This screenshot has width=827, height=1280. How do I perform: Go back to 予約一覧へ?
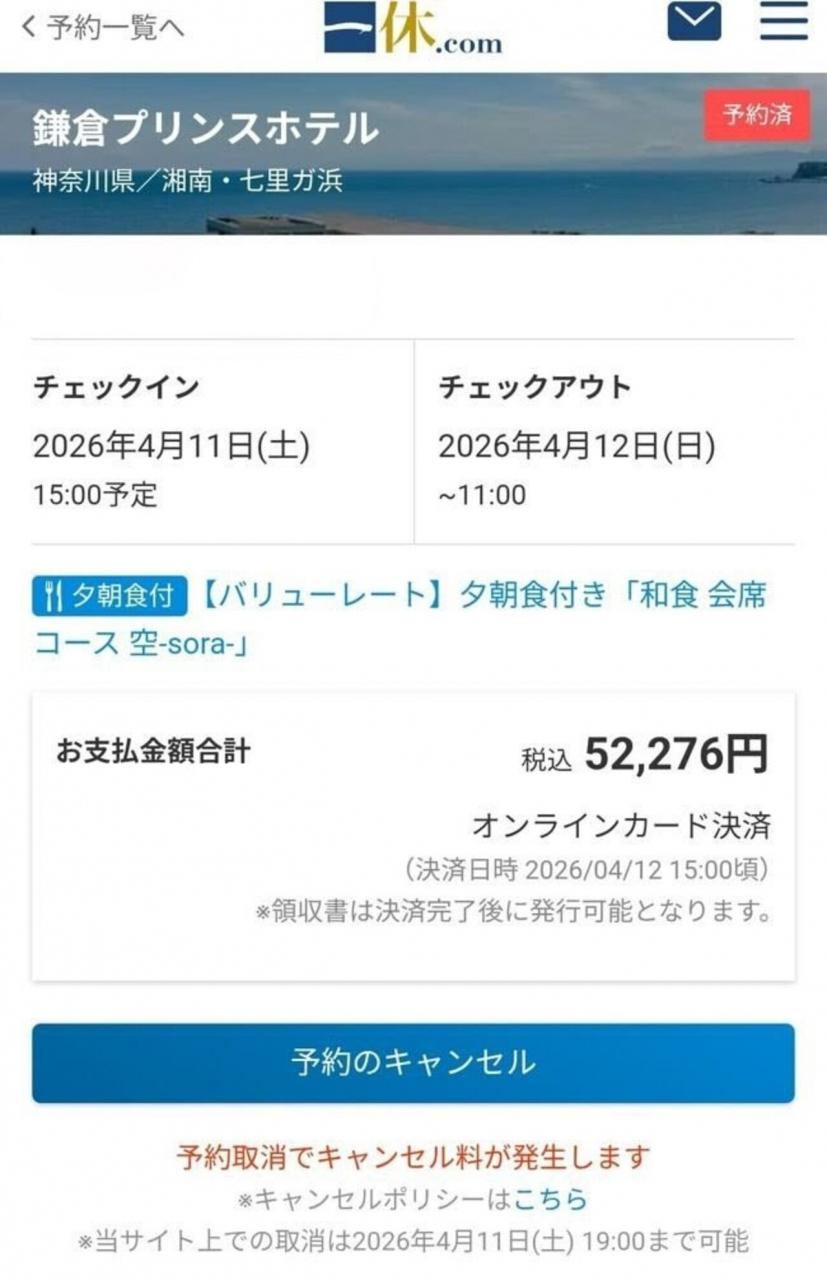(103, 28)
